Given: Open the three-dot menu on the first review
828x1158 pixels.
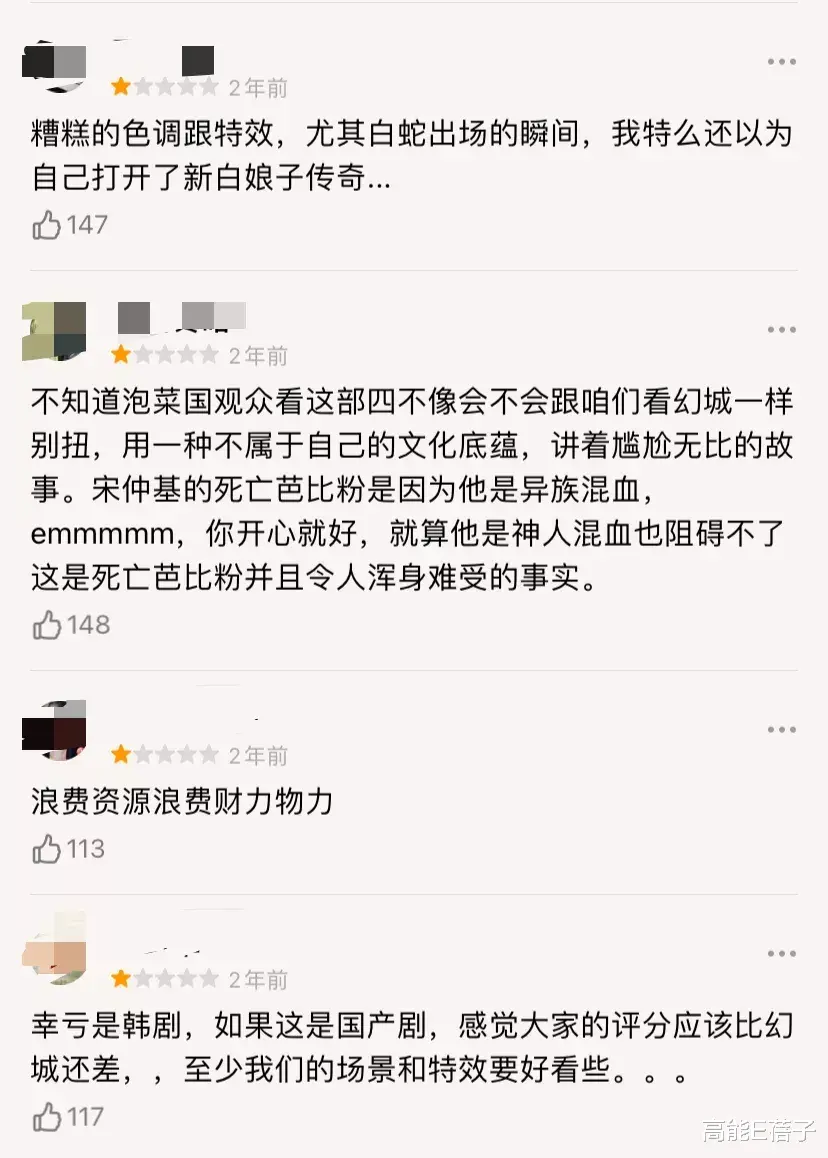Looking at the screenshot, I should click(779, 62).
